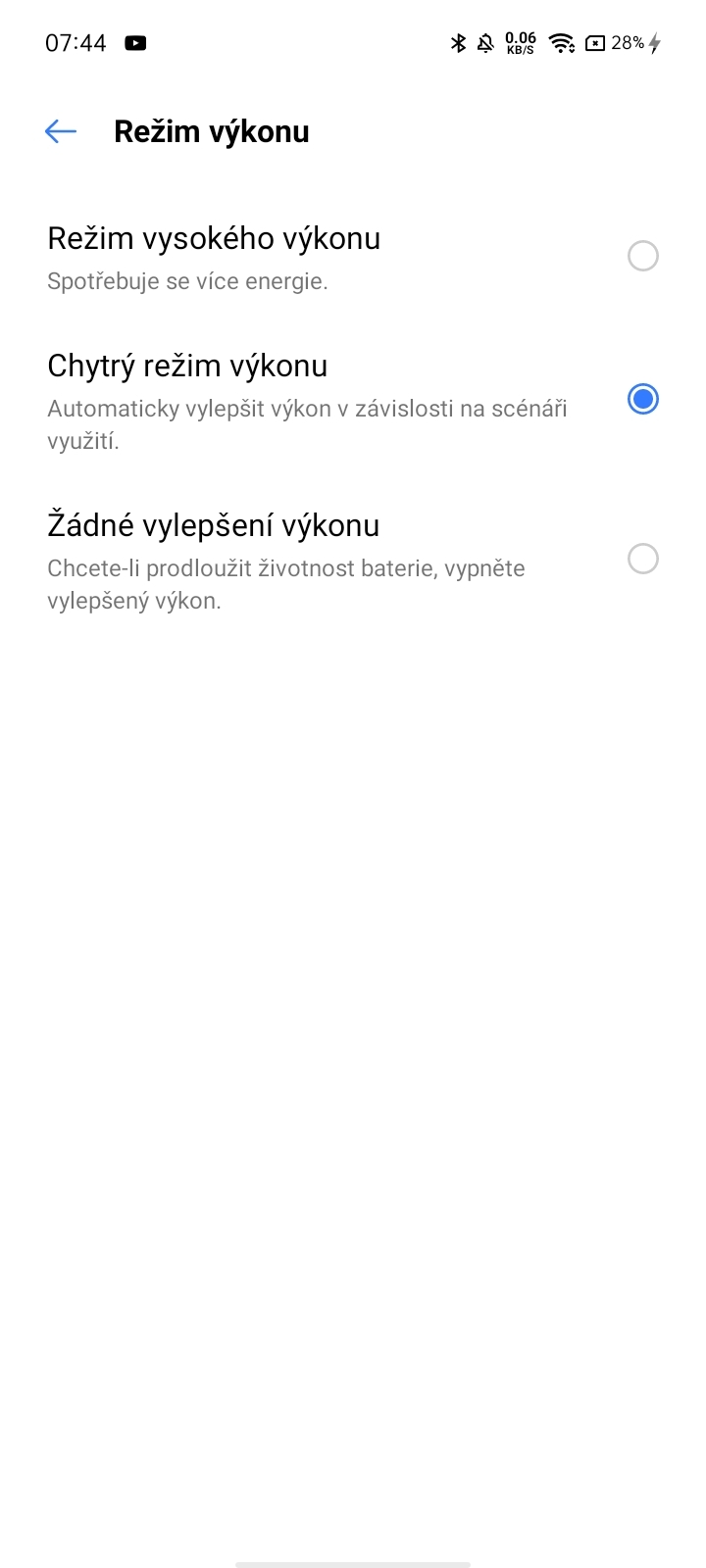Tap the Wi-Fi signal icon
The width and height of the screenshot is (706, 1568).
pyautogui.click(x=559, y=43)
